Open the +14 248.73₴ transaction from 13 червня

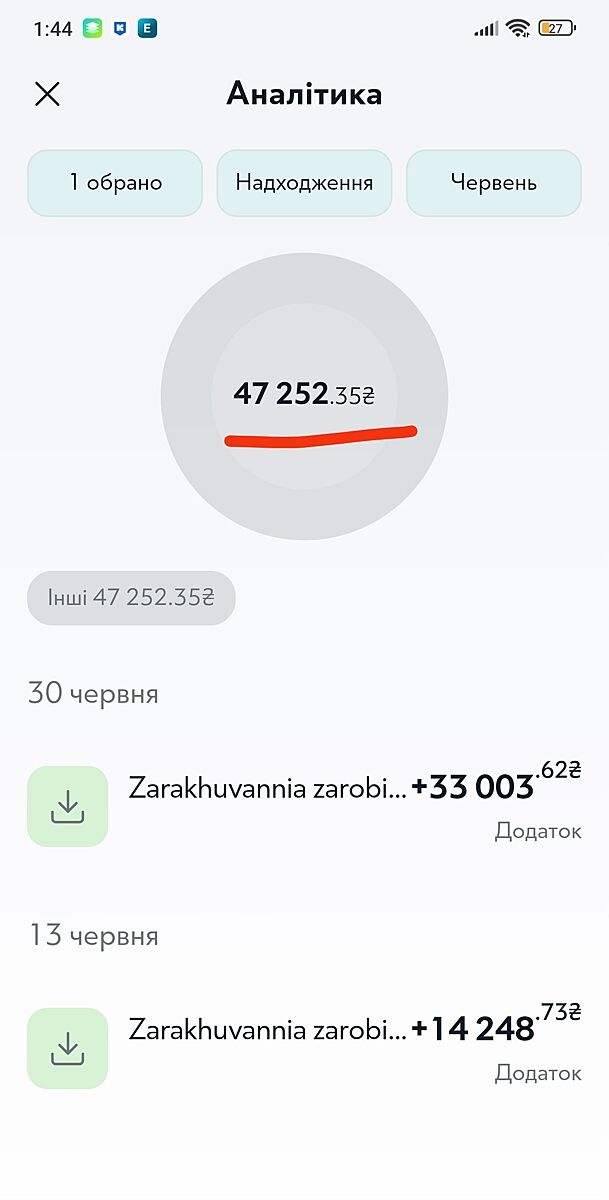click(x=304, y=1047)
